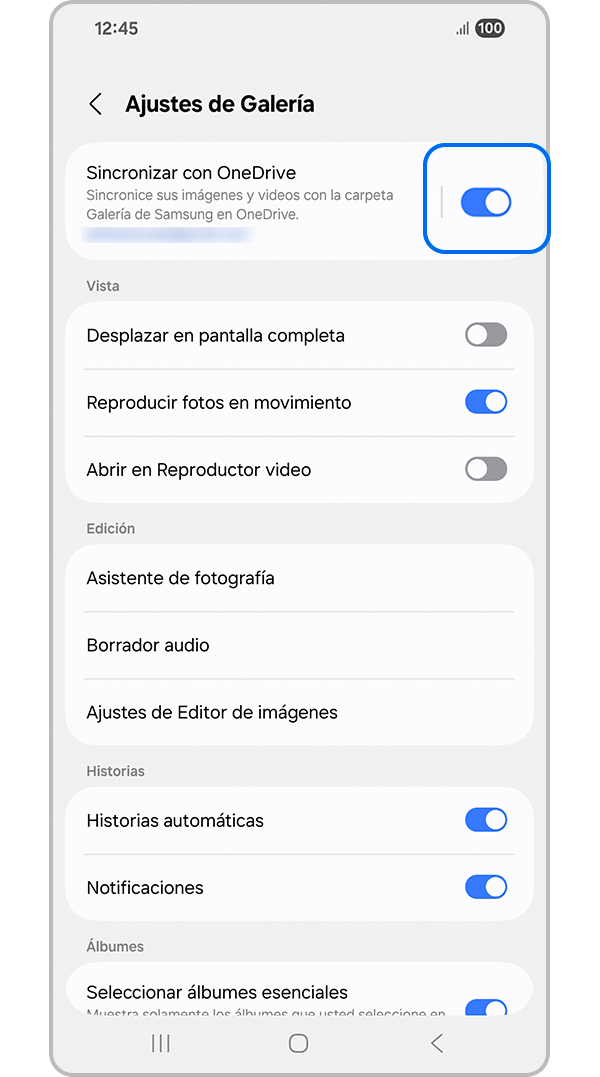The width and height of the screenshot is (600, 1077).
Task: Toggle the Notificaciones switch off
Action: pyautogui.click(x=486, y=887)
